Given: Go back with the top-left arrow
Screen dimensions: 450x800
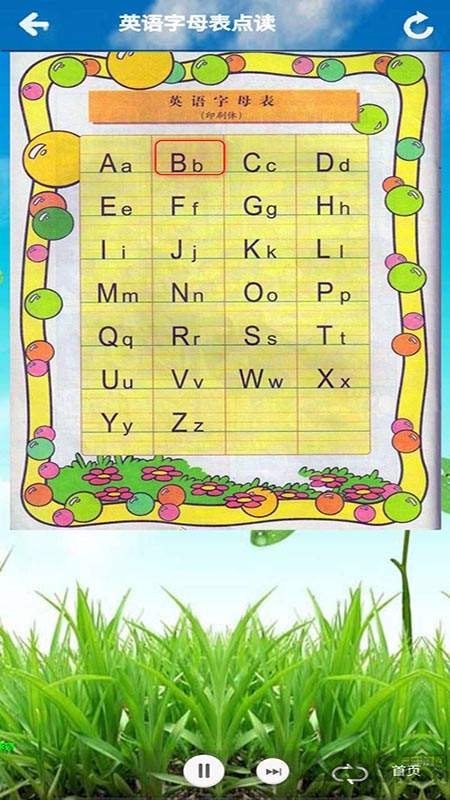Looking at the screenshot, I should 34,24.
